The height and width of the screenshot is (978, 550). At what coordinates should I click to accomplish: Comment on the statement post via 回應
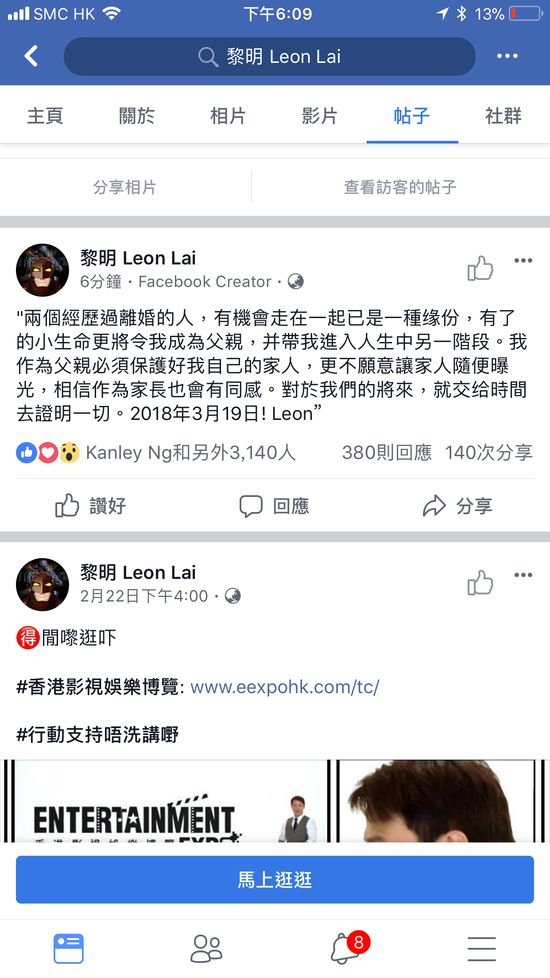274,506
